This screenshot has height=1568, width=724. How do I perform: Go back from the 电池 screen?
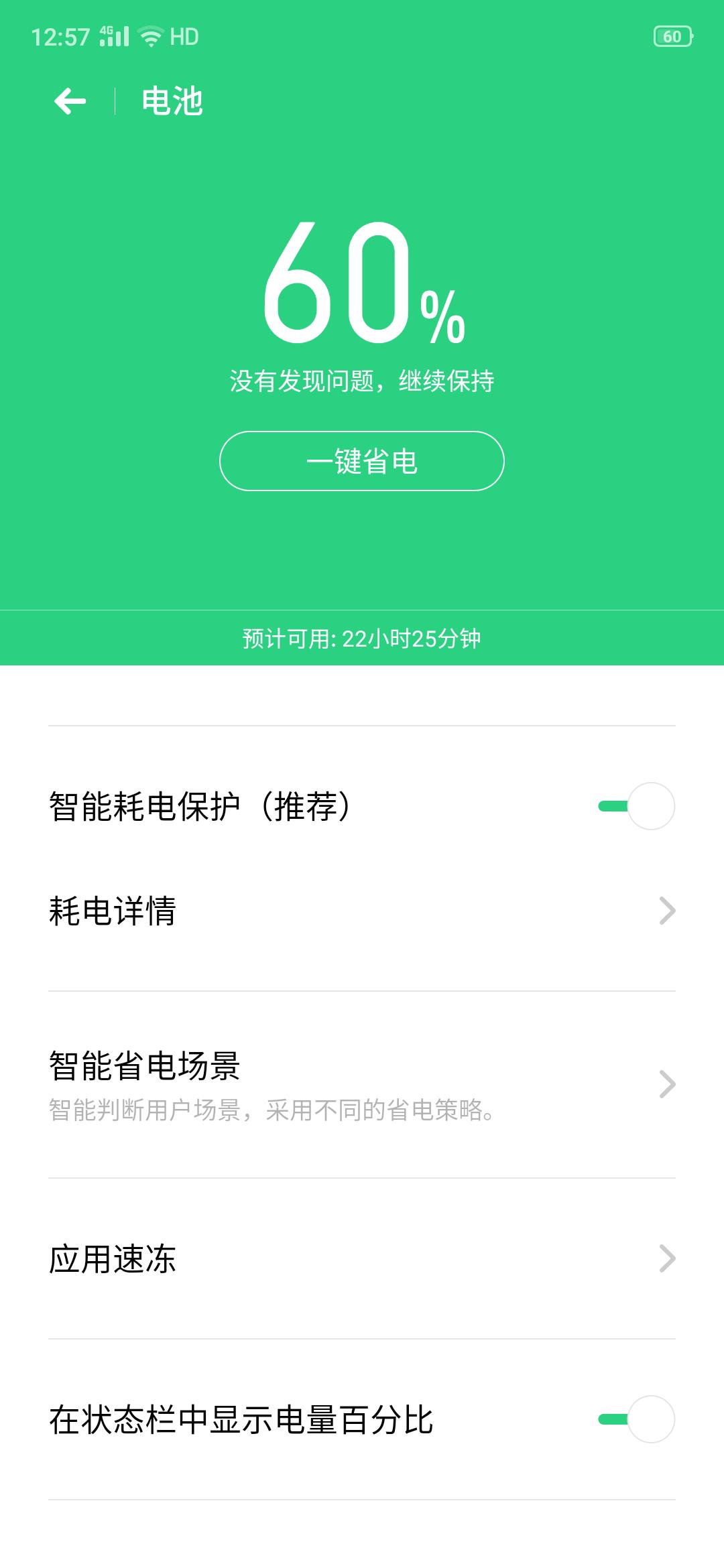point(70,102)
